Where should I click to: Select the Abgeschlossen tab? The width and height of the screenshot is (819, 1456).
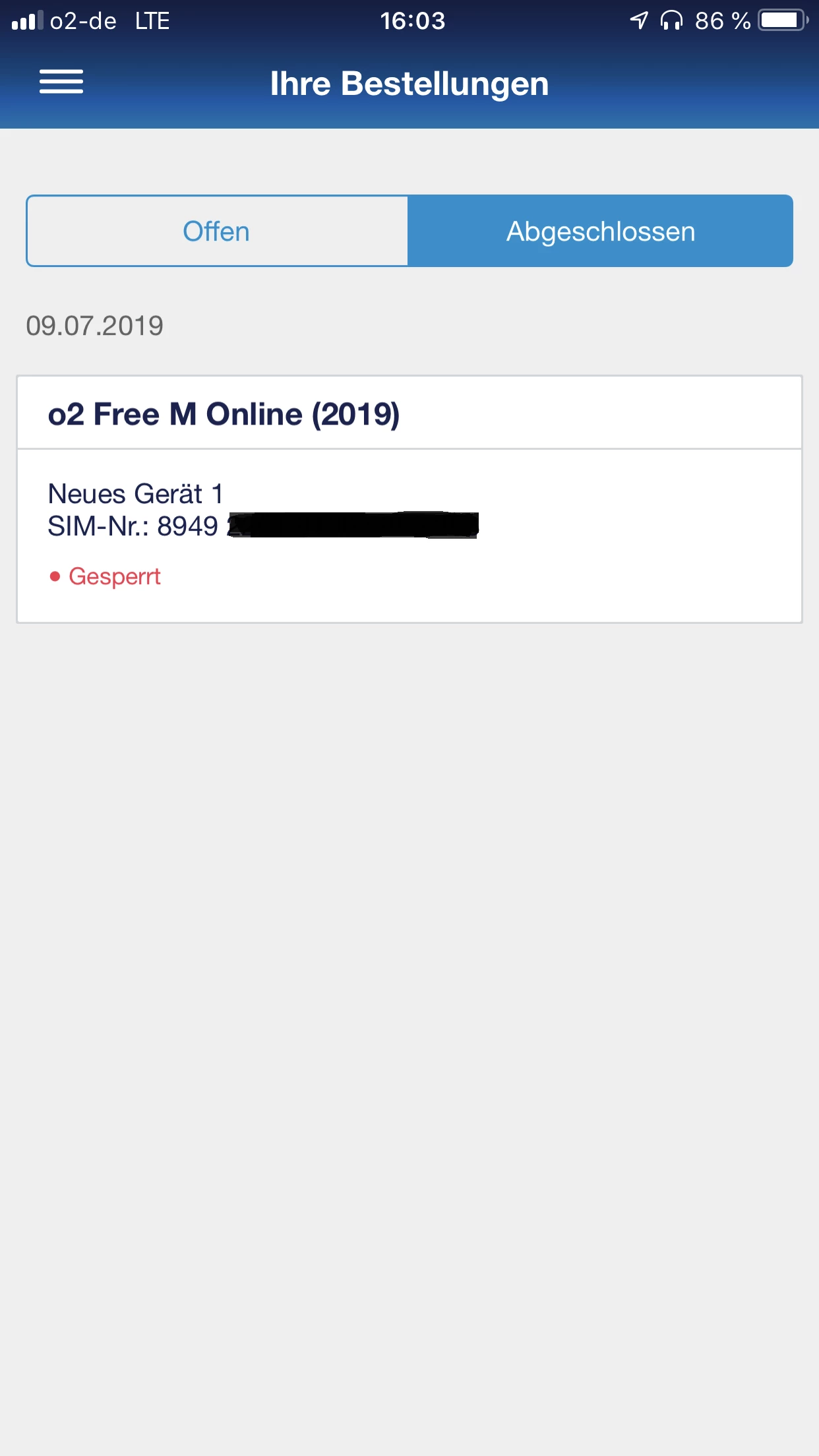point(600,231)
